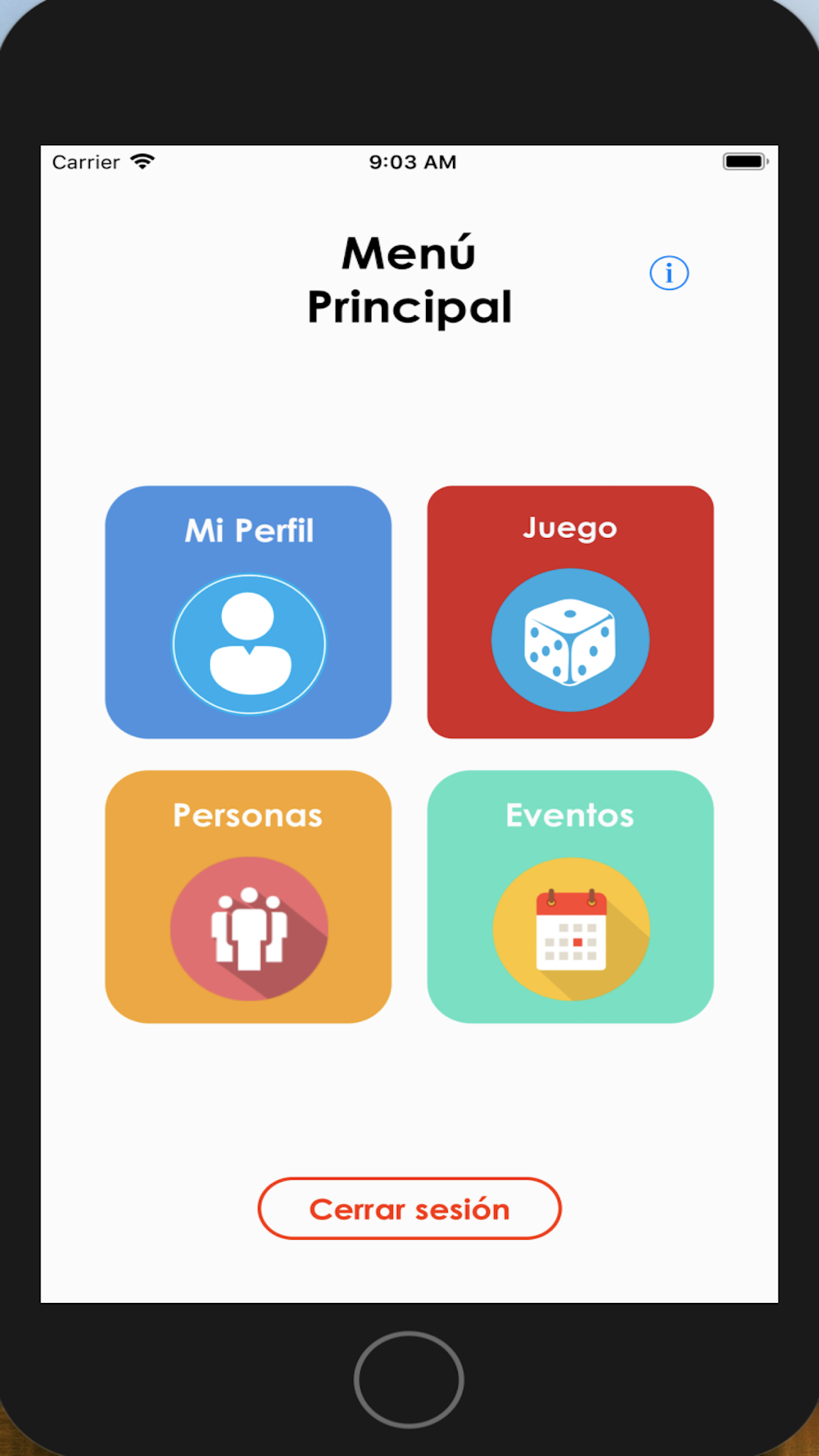Image resolution: width=819 pixels, height=1456 pixels.
Task: Launch the Juego tile
Action: tap(570, 612)
